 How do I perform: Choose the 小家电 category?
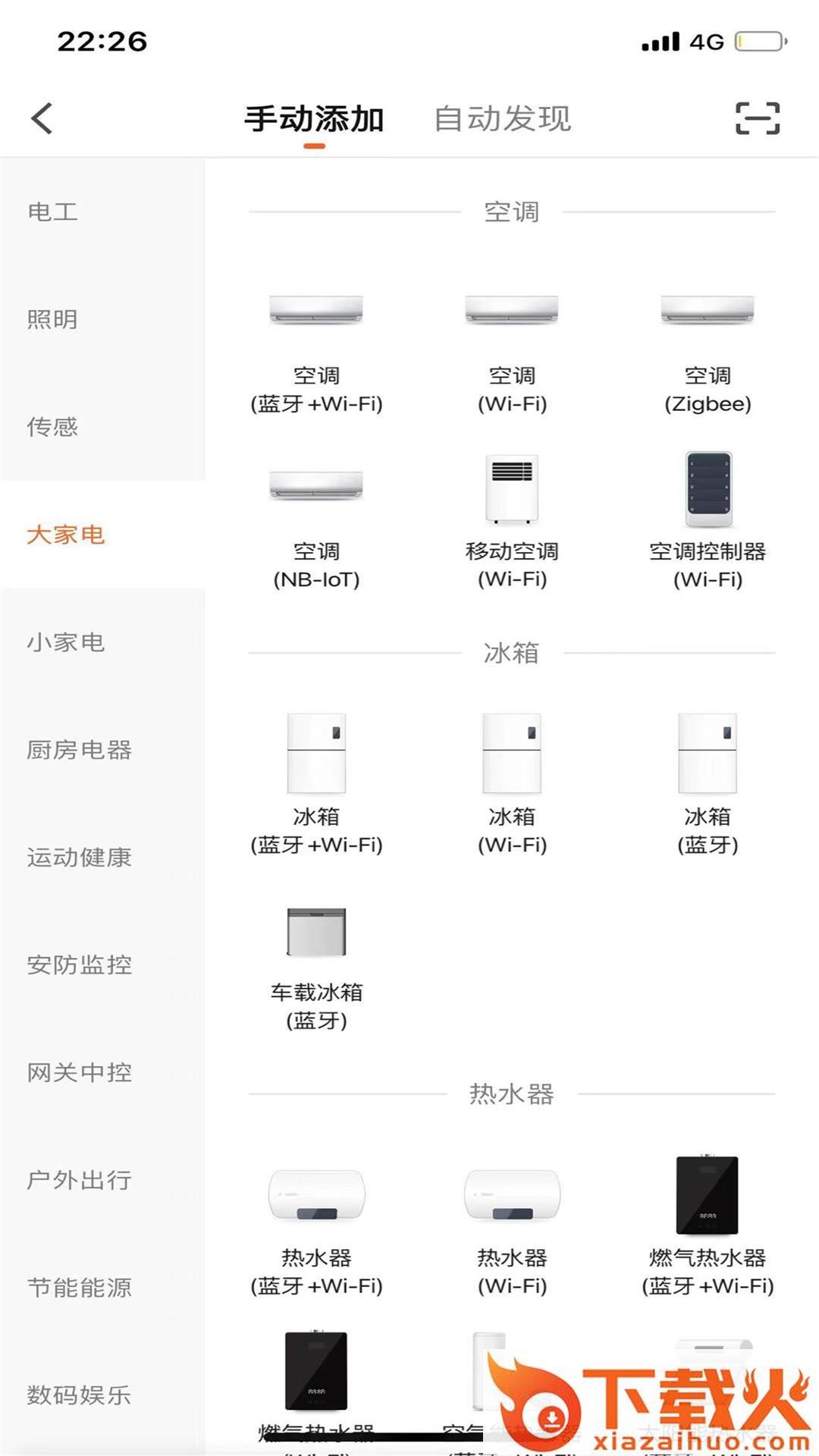pyautogui.click(x=66, y=642)
